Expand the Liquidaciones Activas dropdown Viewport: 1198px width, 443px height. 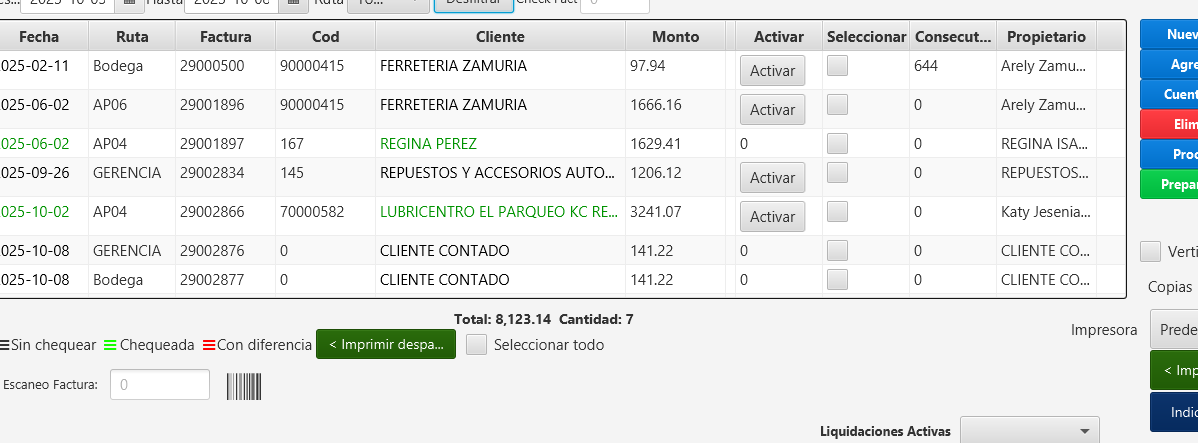click(1029, 431)
